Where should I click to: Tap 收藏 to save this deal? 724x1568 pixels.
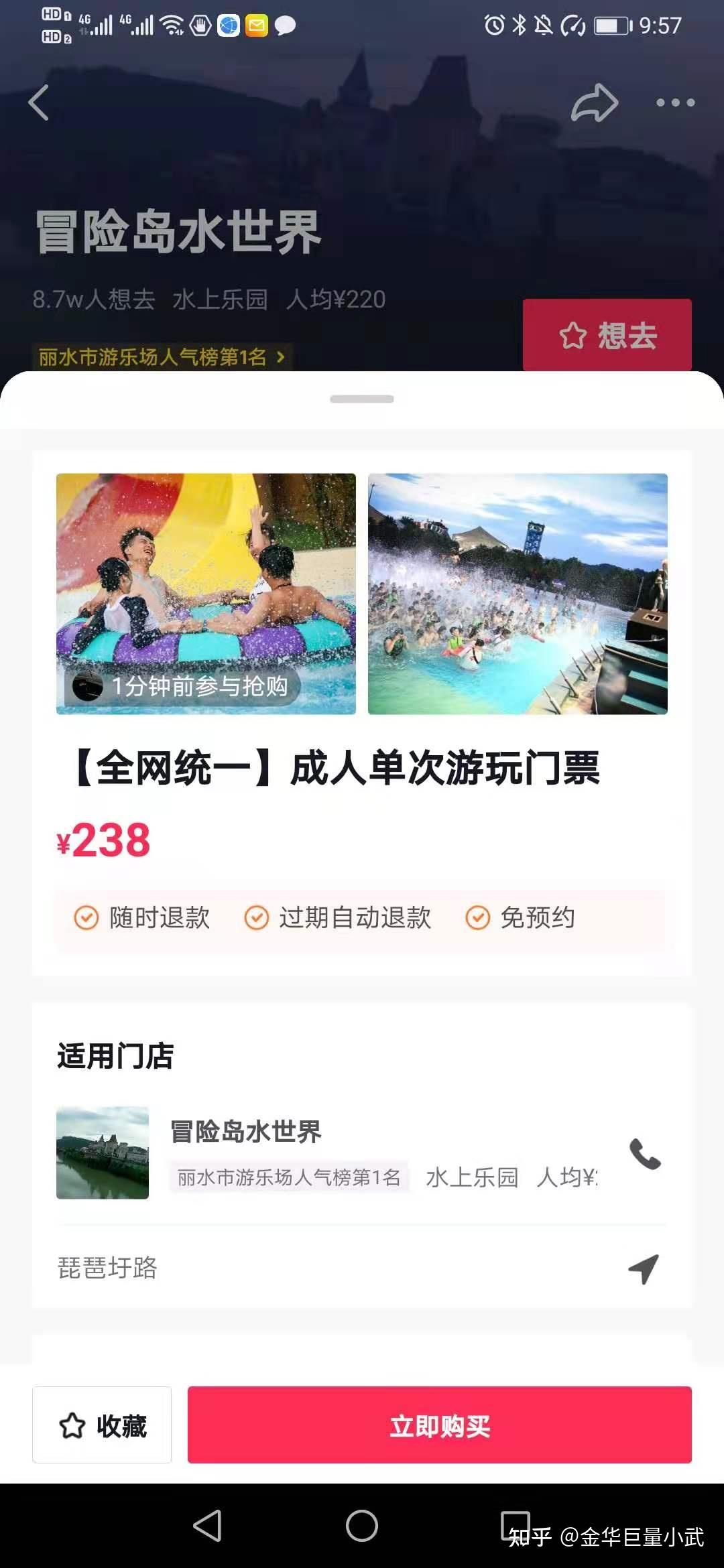pos(102,1425)
